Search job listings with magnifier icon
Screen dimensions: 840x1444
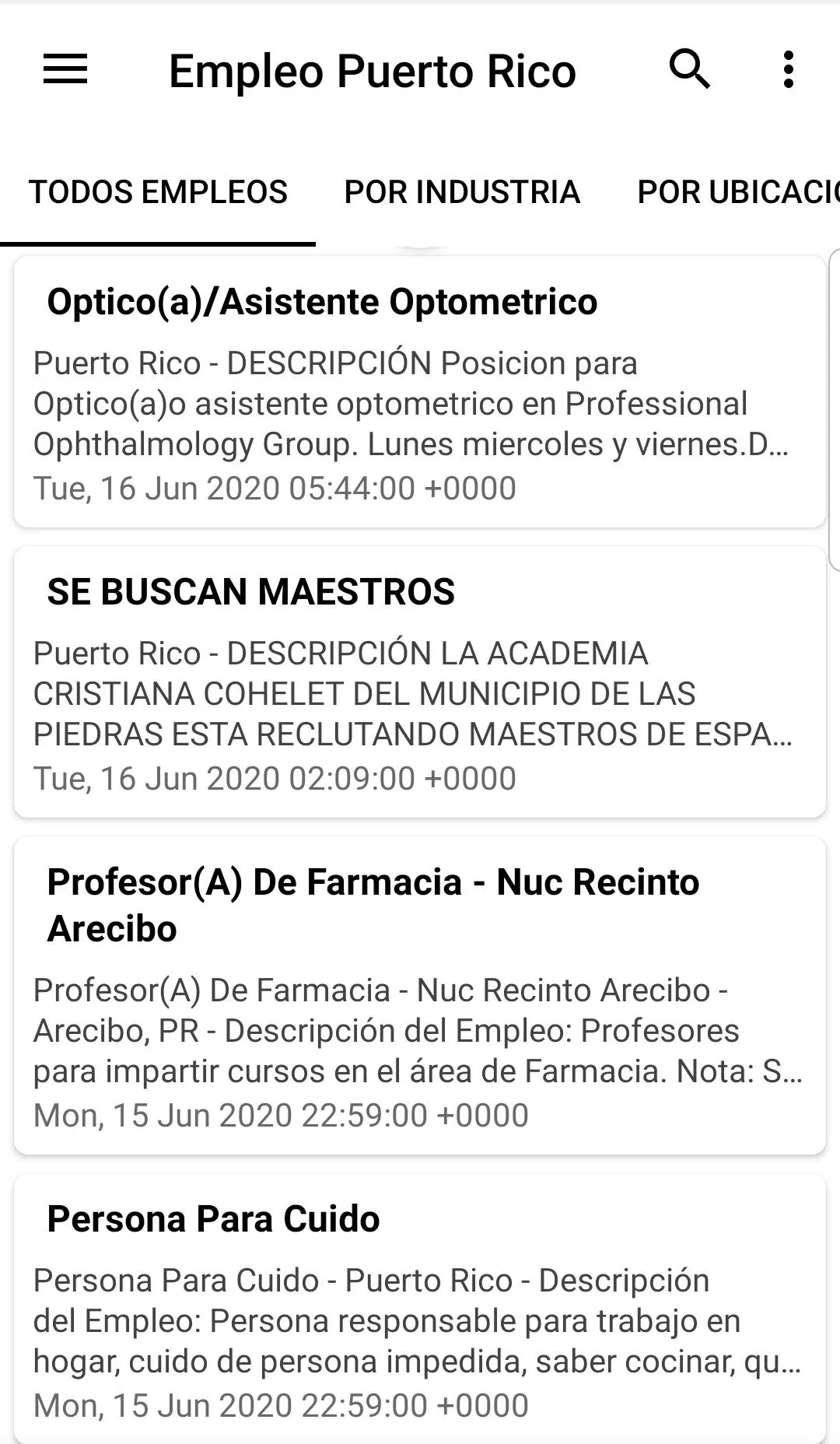[x=689, y=70]
